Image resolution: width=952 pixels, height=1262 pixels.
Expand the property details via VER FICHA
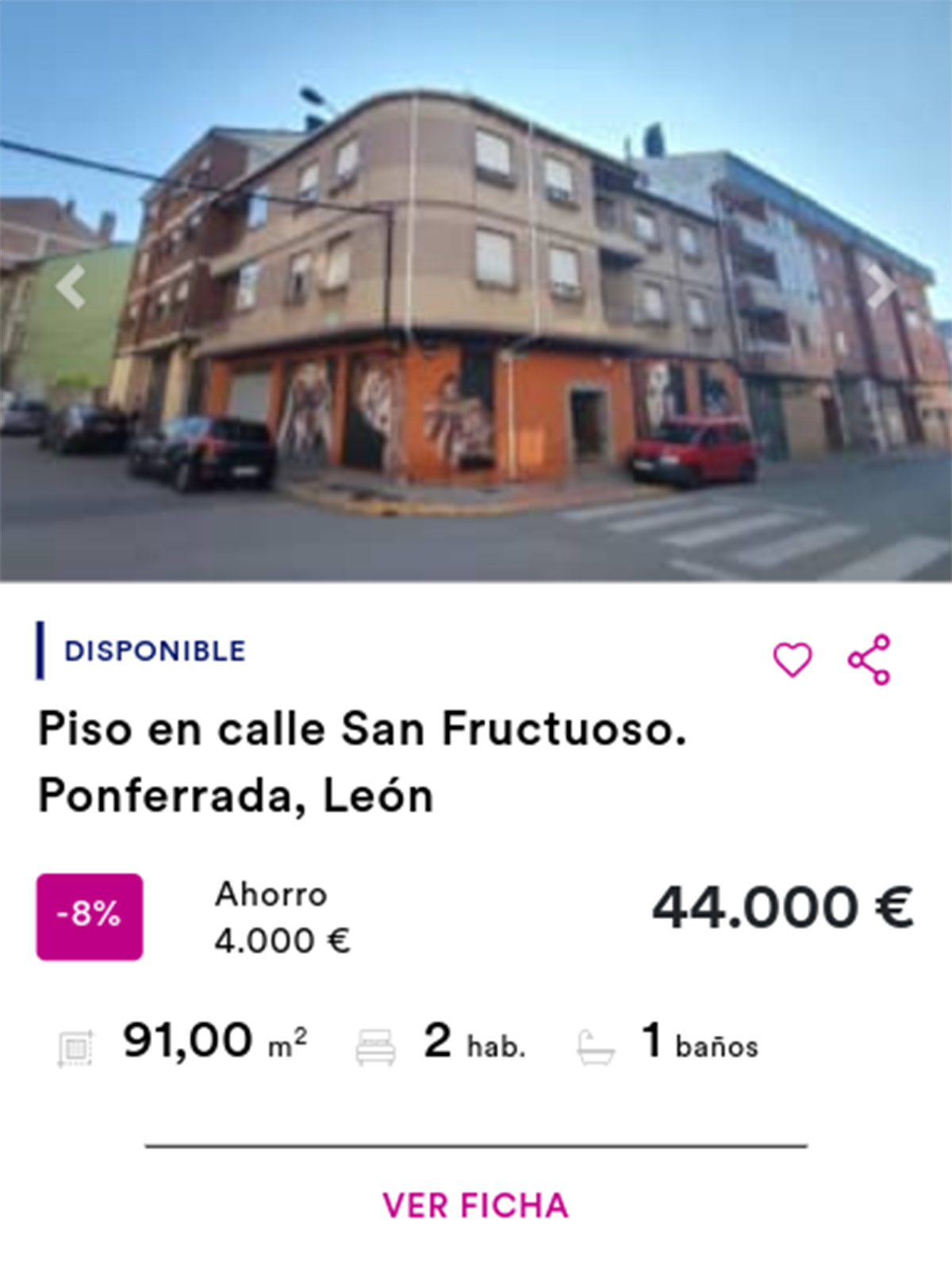(x=474, y=1203)
